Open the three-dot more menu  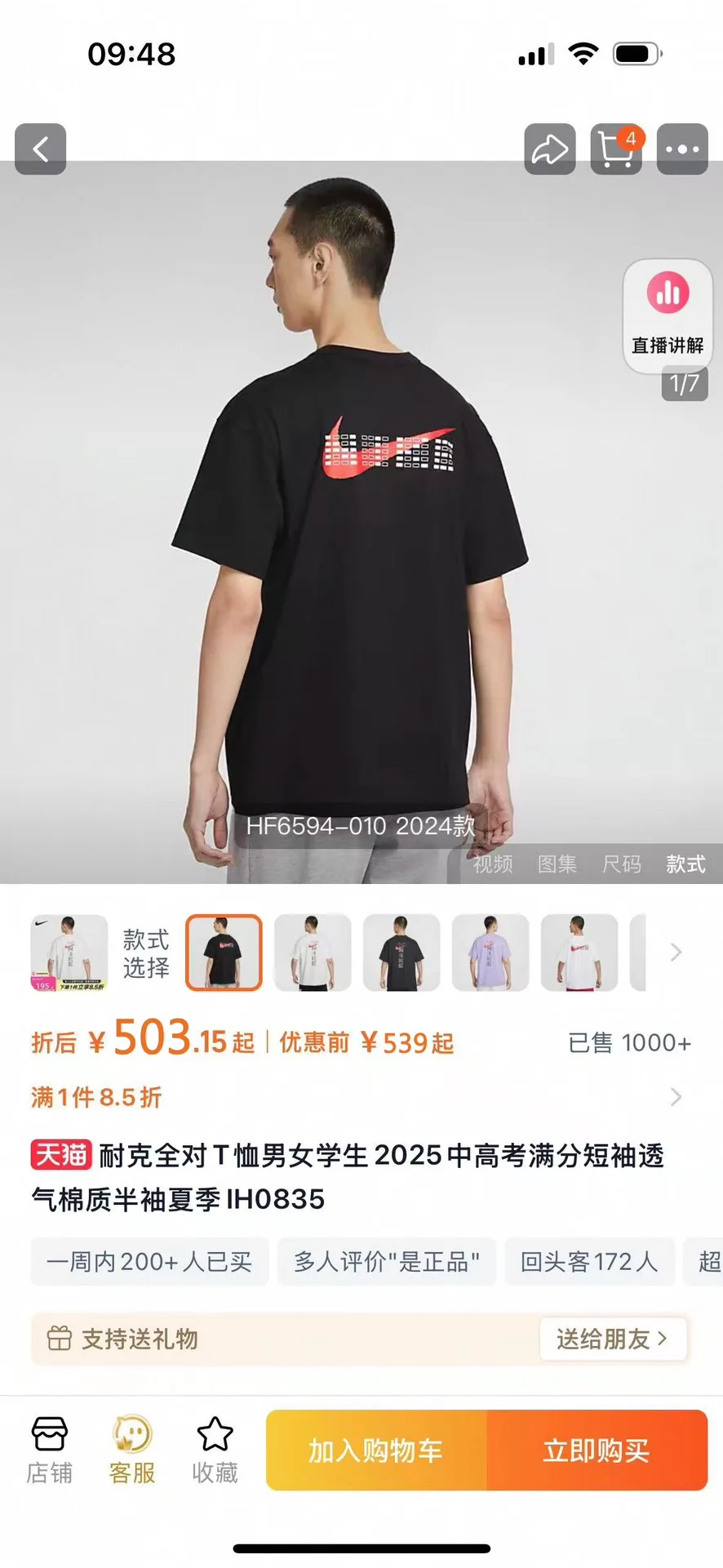(x=682, y=149)
